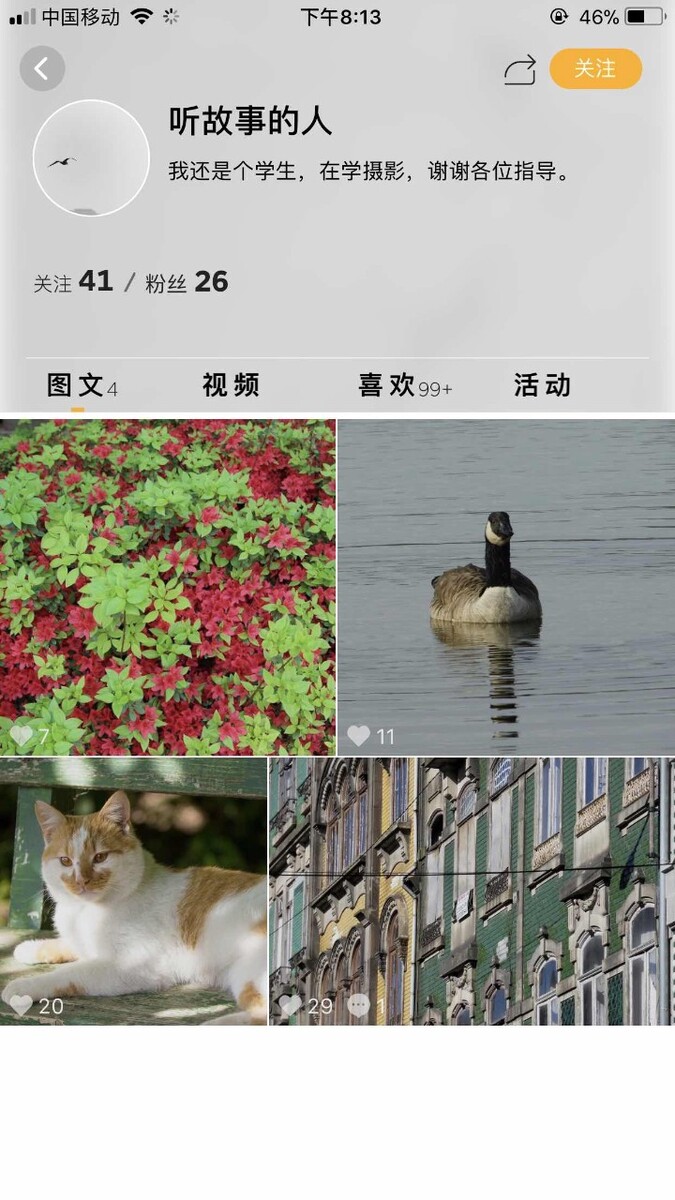
Task: Select the 图文 tab
Action: point(80,386)
